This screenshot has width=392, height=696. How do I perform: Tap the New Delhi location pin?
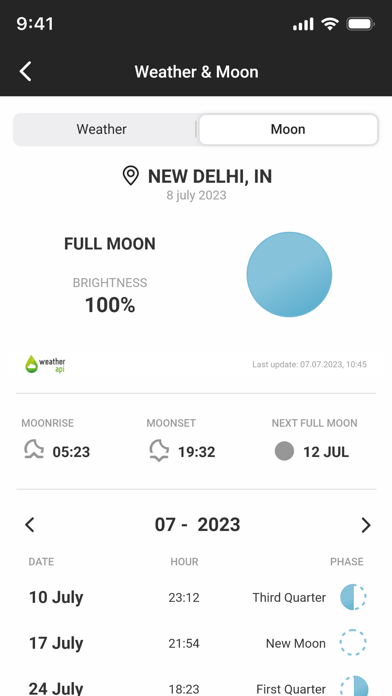[x=131, y=176]
